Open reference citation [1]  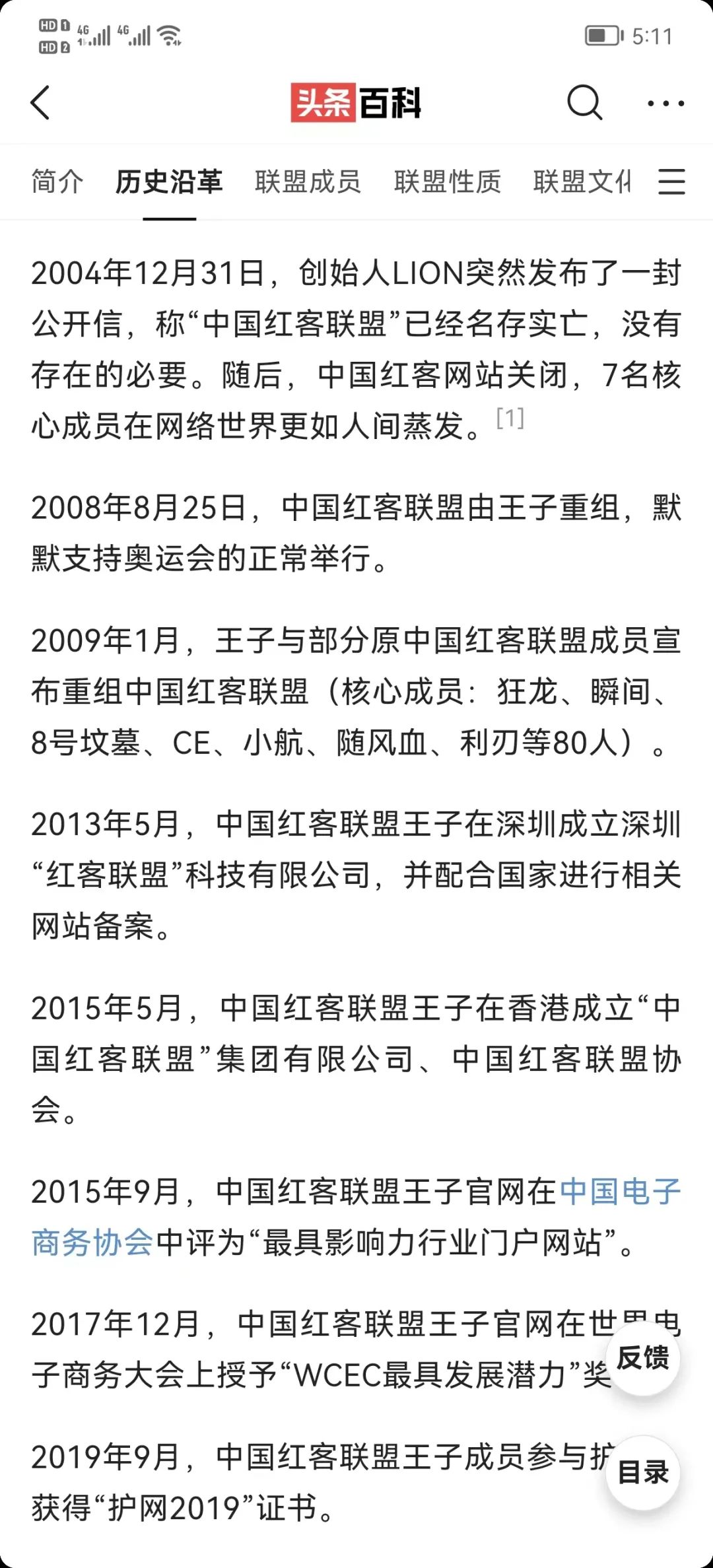[510, 418]
